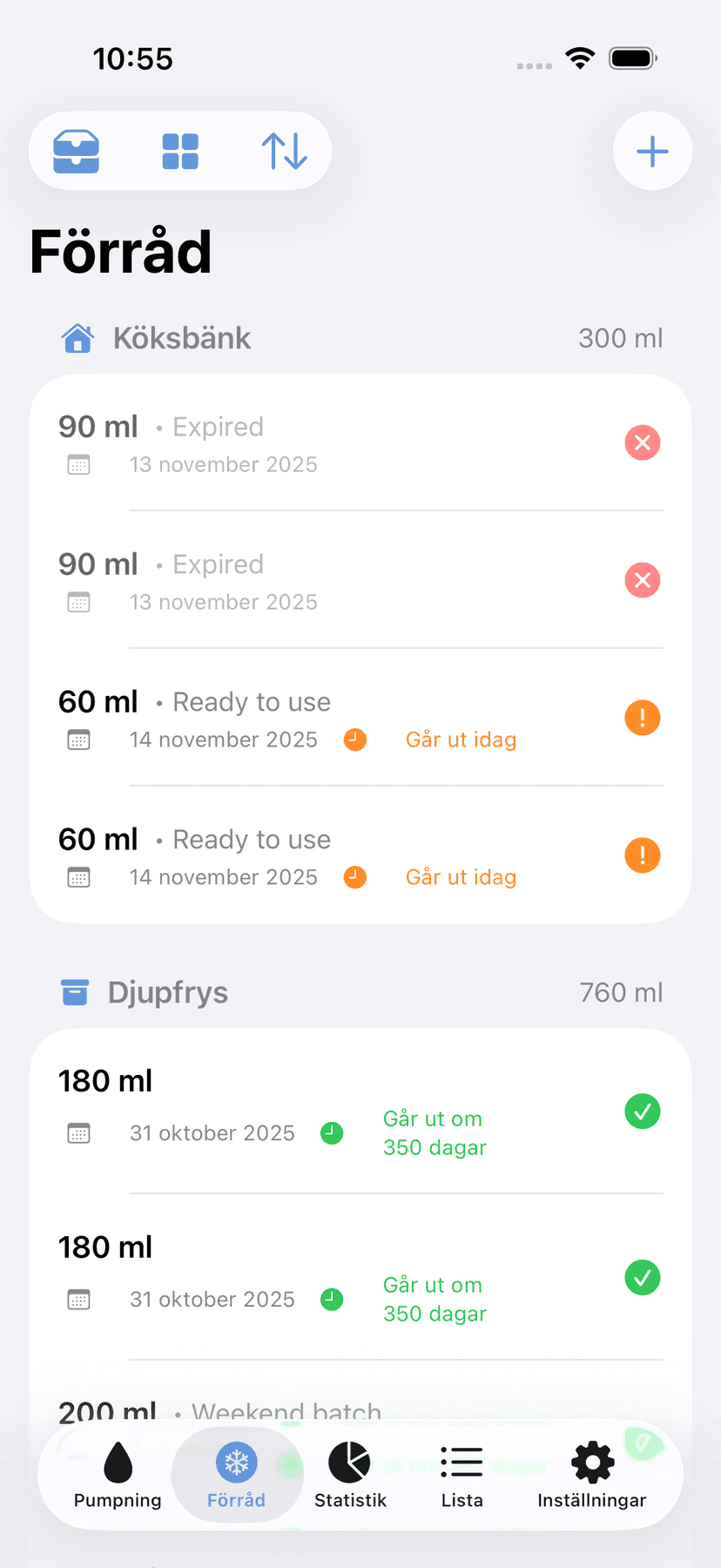Delete the first expired 90 ml entry
This screenshot has width=721, height=1568.
click(x=642, y=443)
